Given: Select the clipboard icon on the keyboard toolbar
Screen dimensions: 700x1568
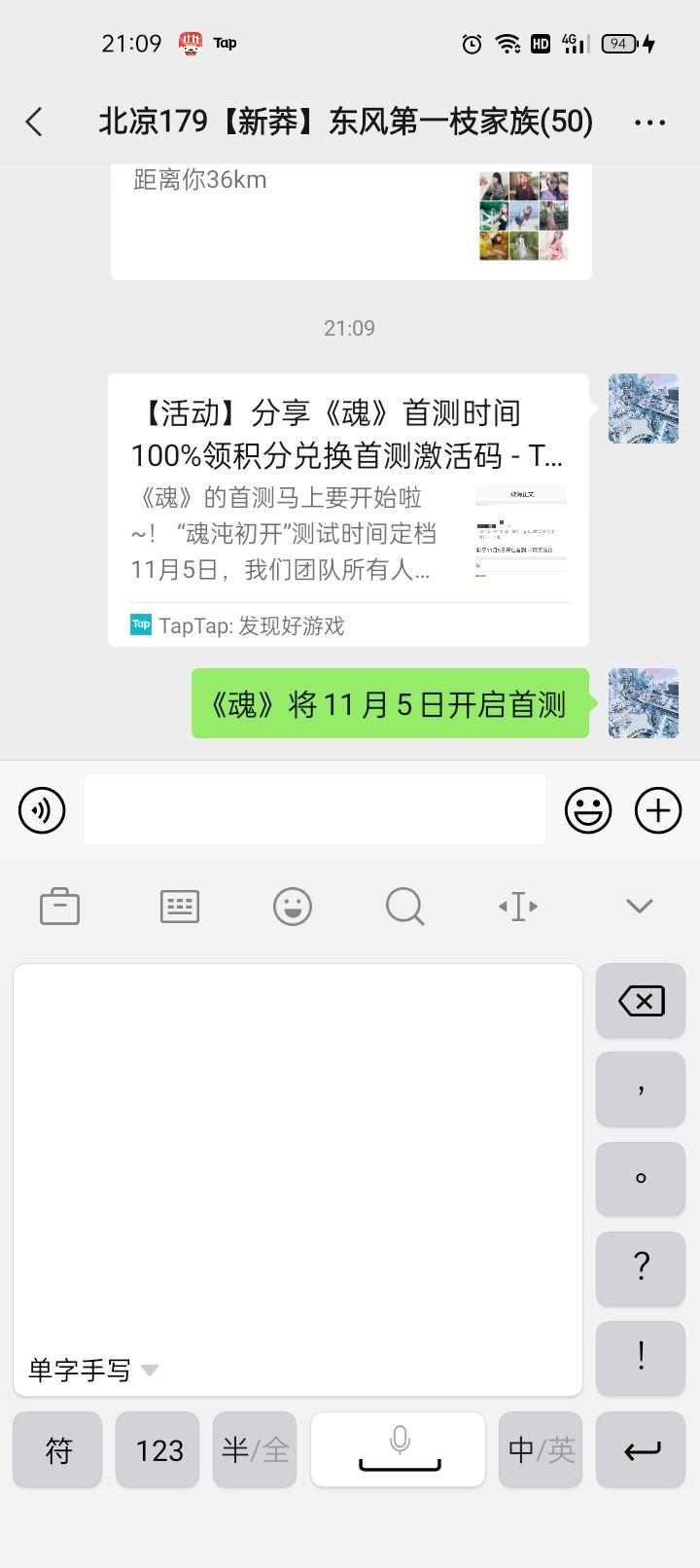Looking at the screenshot, I should 59,906.
